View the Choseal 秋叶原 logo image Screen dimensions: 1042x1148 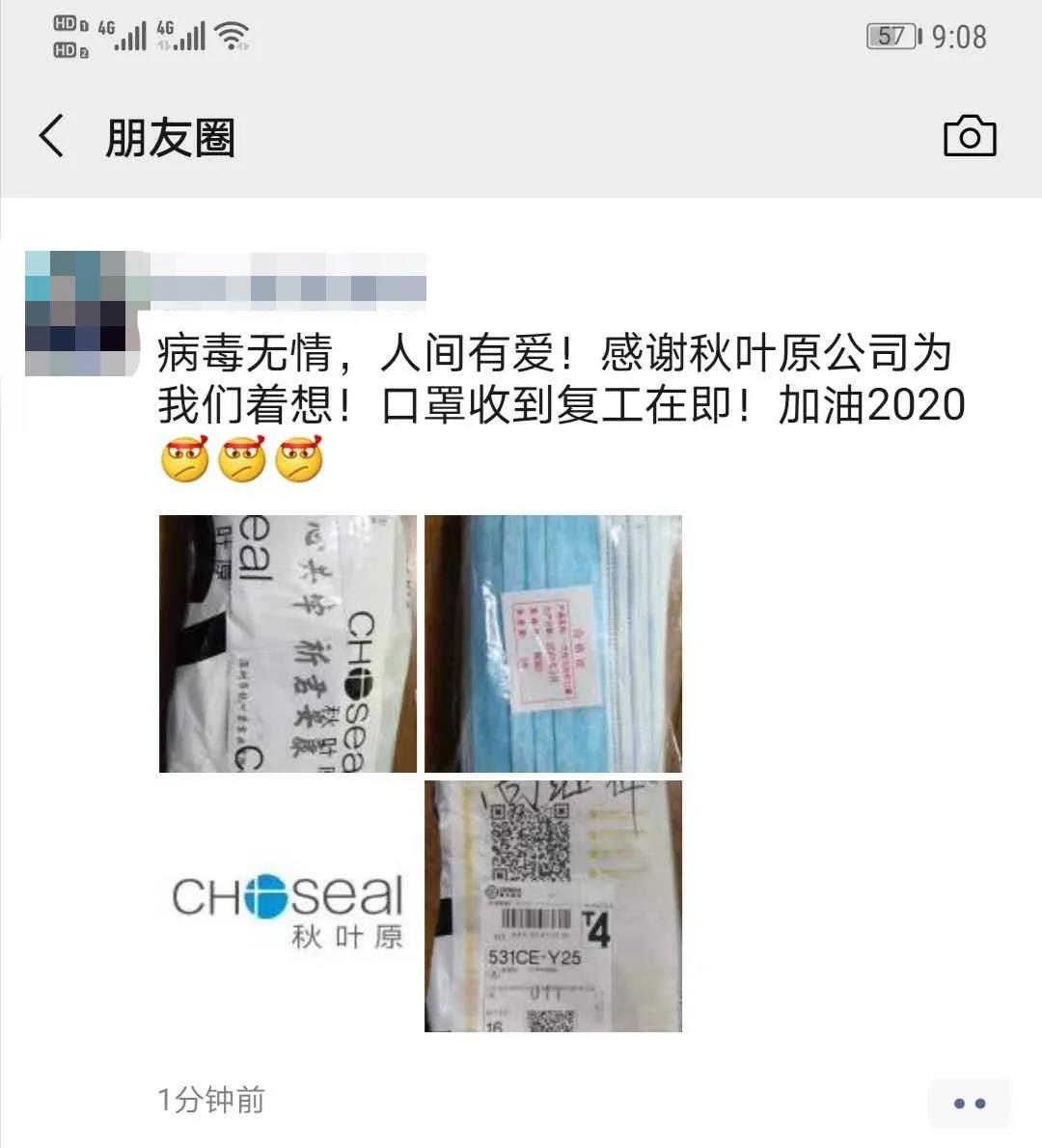(x=288, y=907)
